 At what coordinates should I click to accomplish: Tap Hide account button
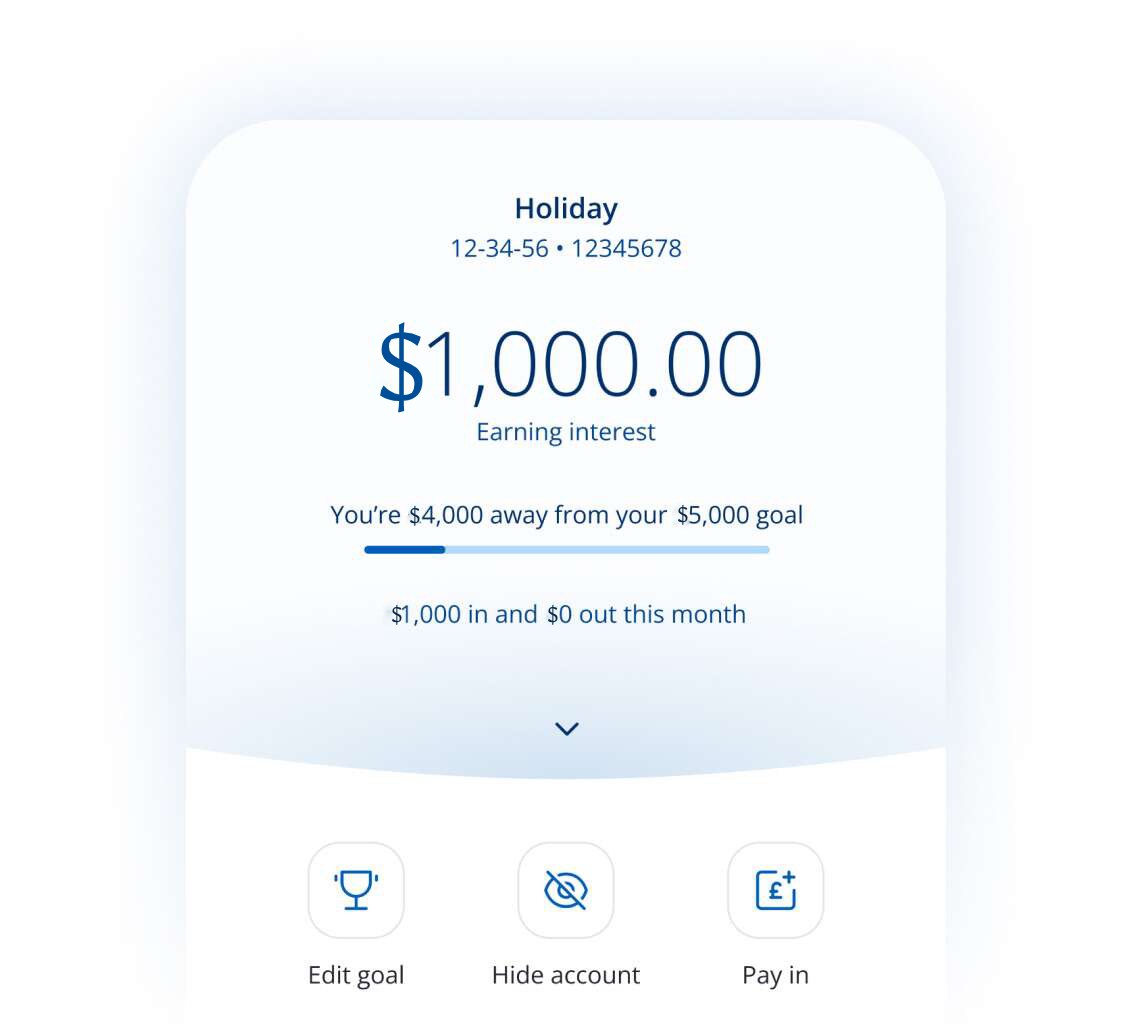tap(566, 890)
